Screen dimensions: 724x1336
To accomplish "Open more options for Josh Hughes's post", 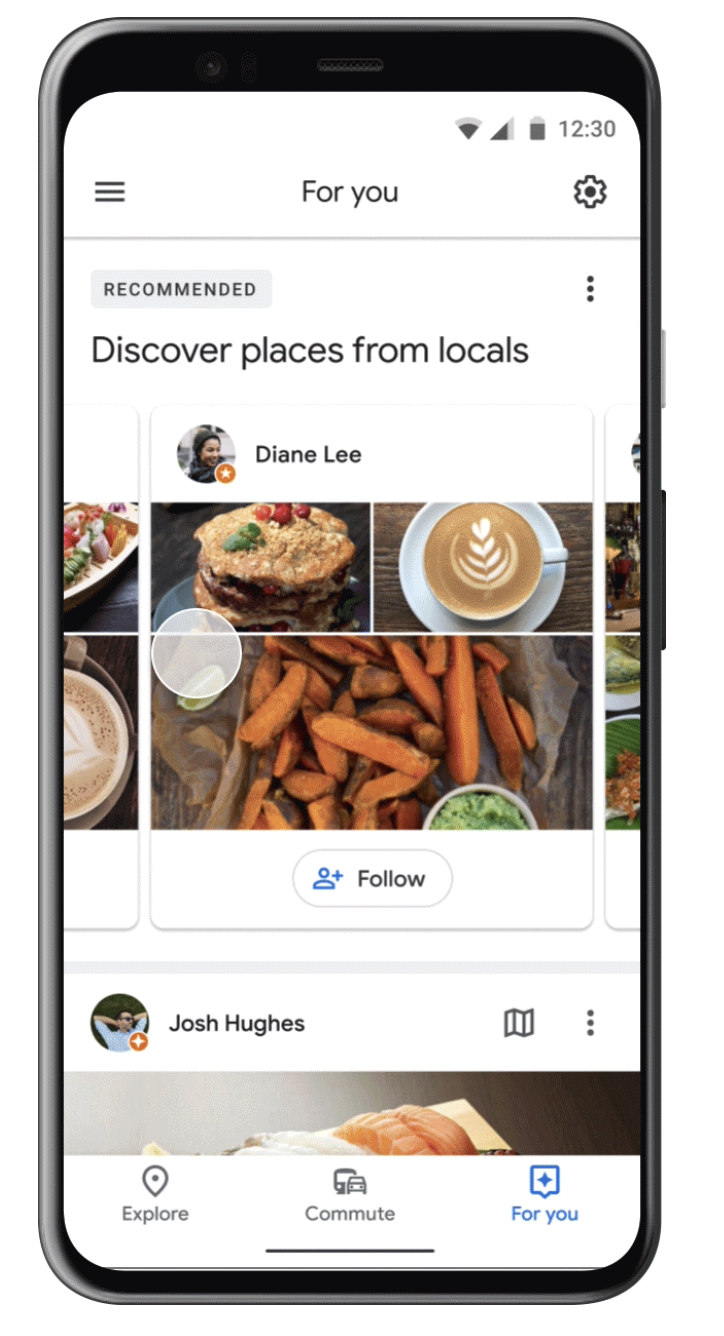I will coord(590,1023).
